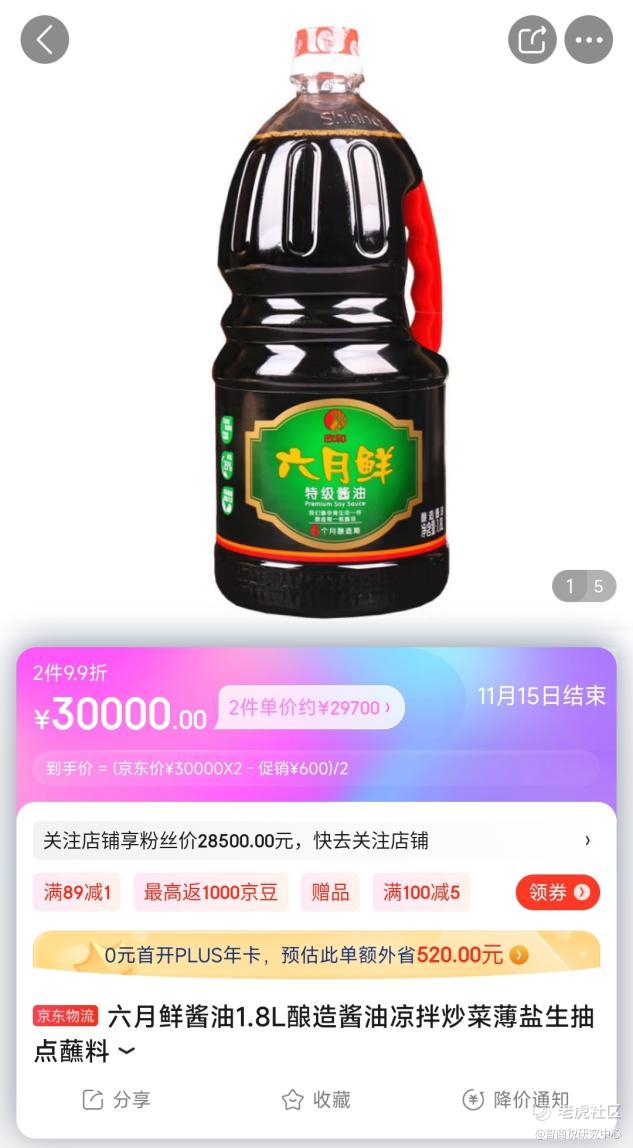
Task: Open the 2件单价约¥29700 price details
Action: 312,707
